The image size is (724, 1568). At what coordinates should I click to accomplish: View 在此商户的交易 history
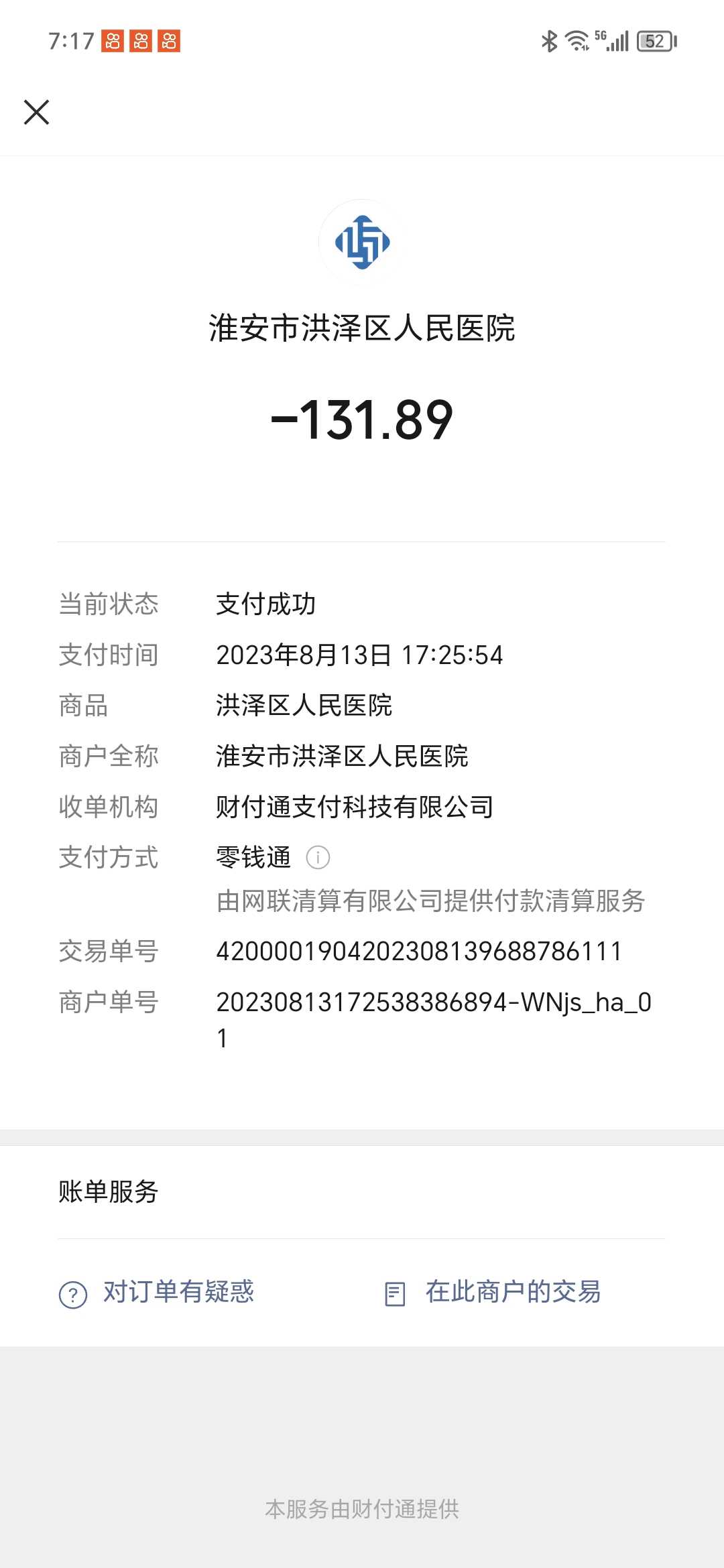(x=493, y=1292)
